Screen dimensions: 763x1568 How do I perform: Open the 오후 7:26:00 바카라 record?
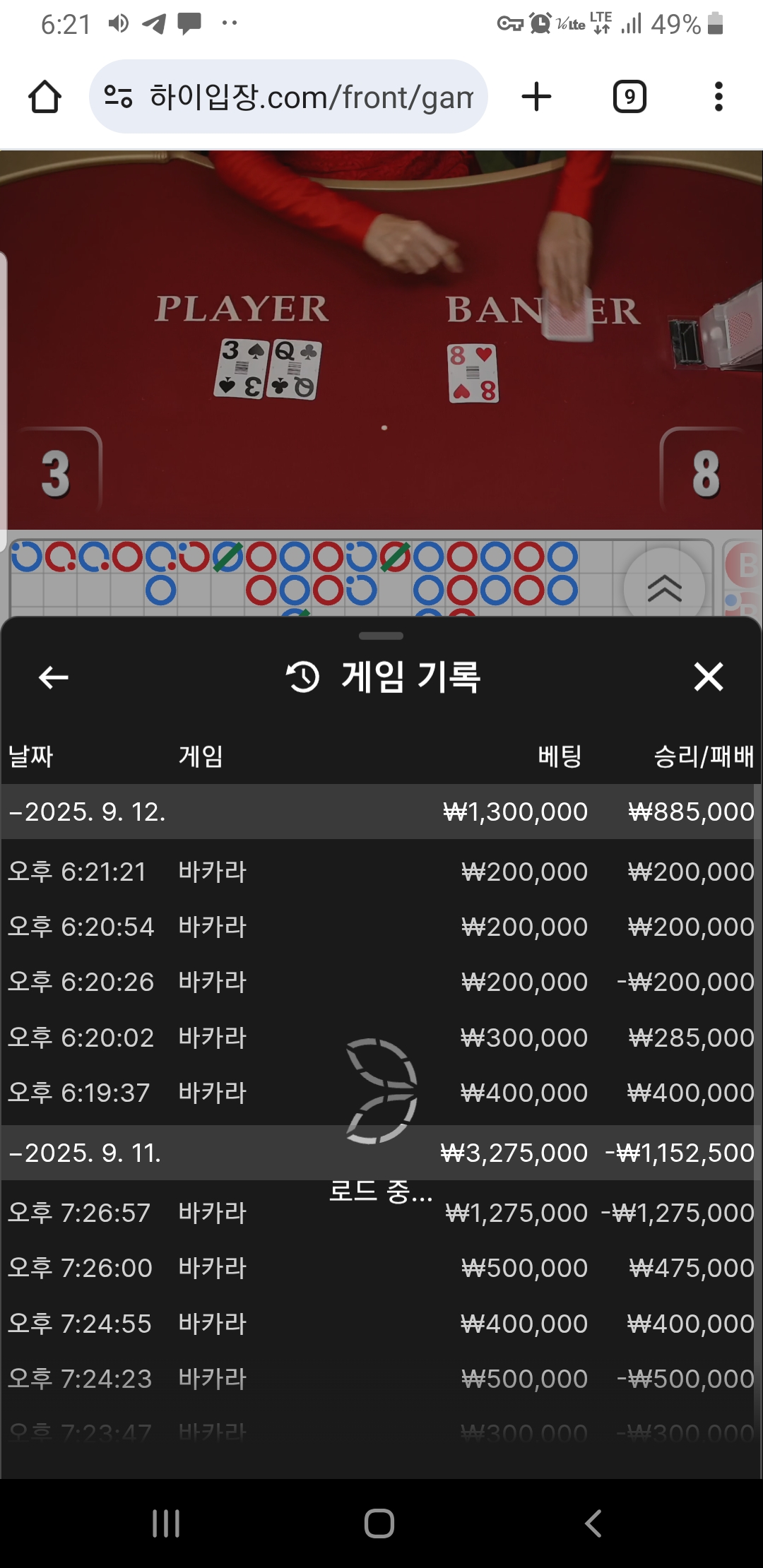380,1268
